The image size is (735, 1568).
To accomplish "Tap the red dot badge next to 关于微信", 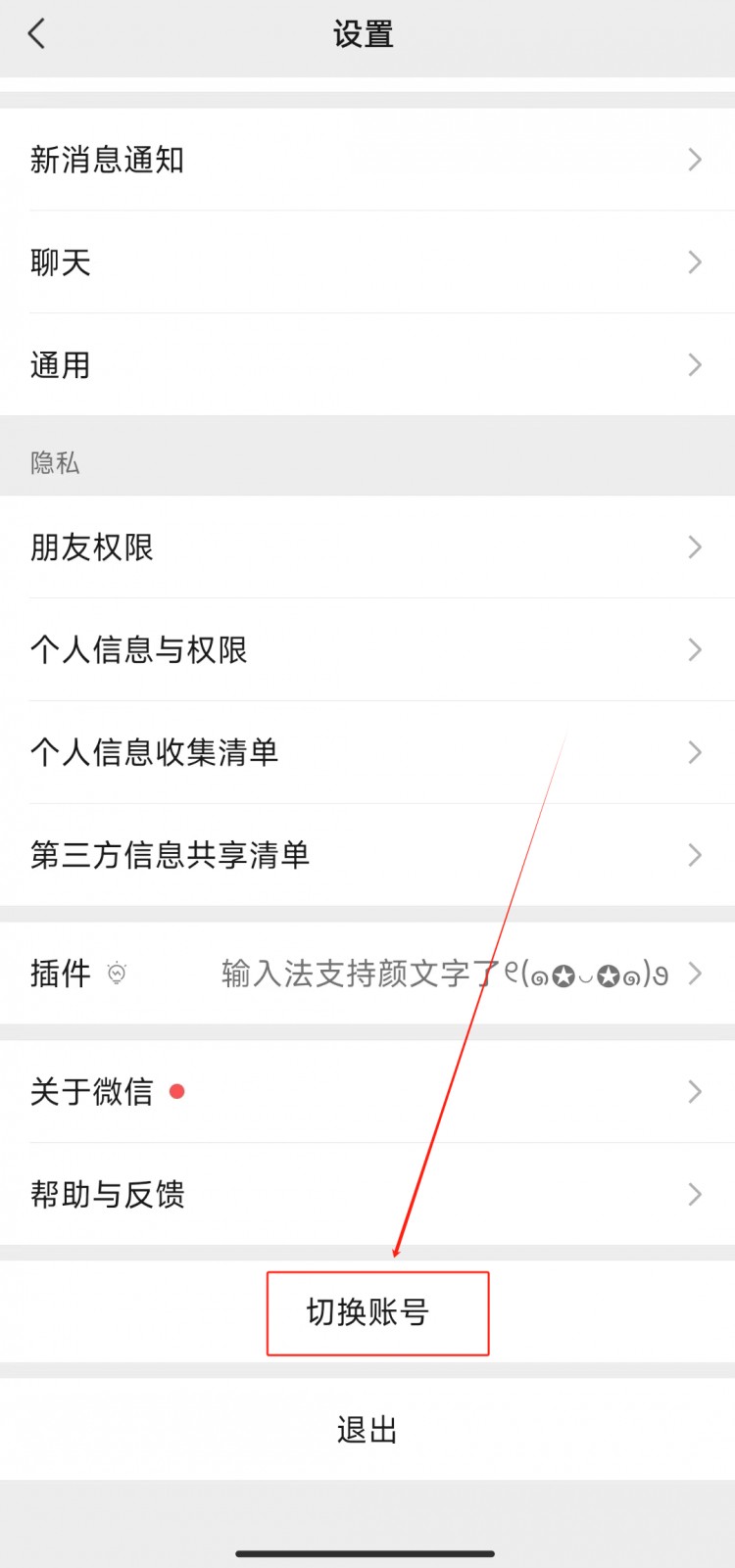I will tap(176, 1090).
